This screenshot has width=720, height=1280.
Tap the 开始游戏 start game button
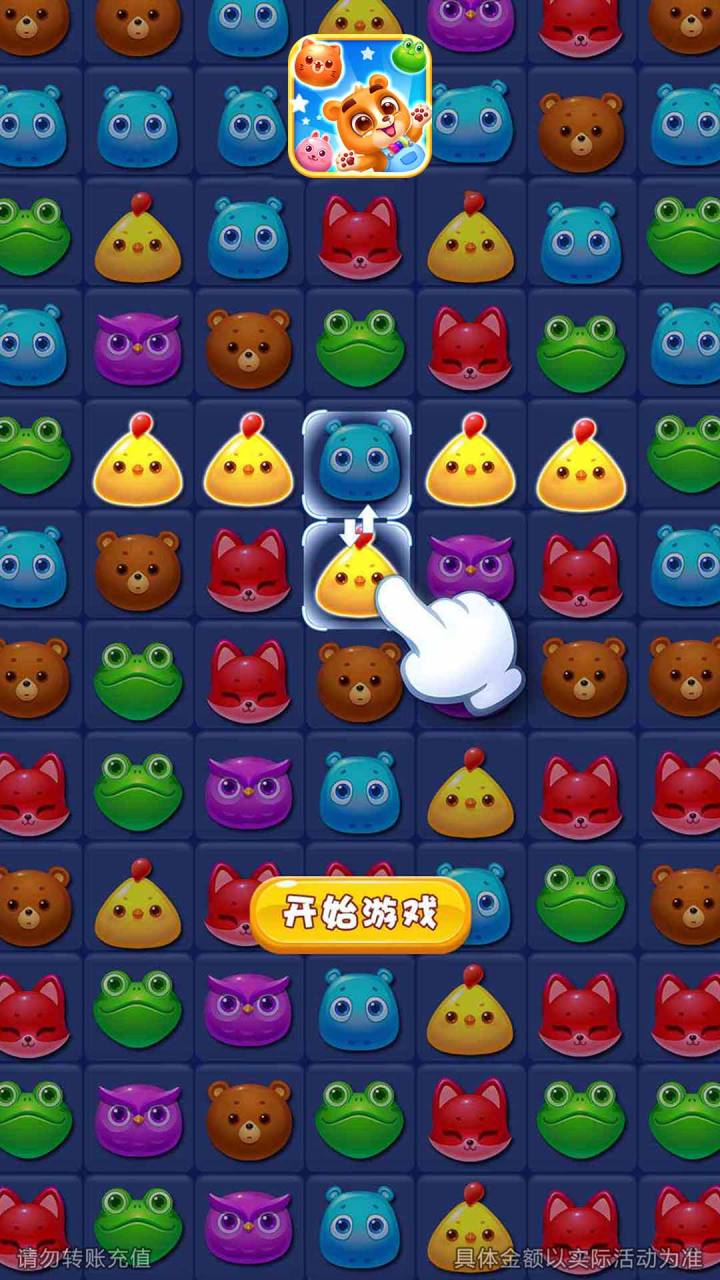[360, 914]
